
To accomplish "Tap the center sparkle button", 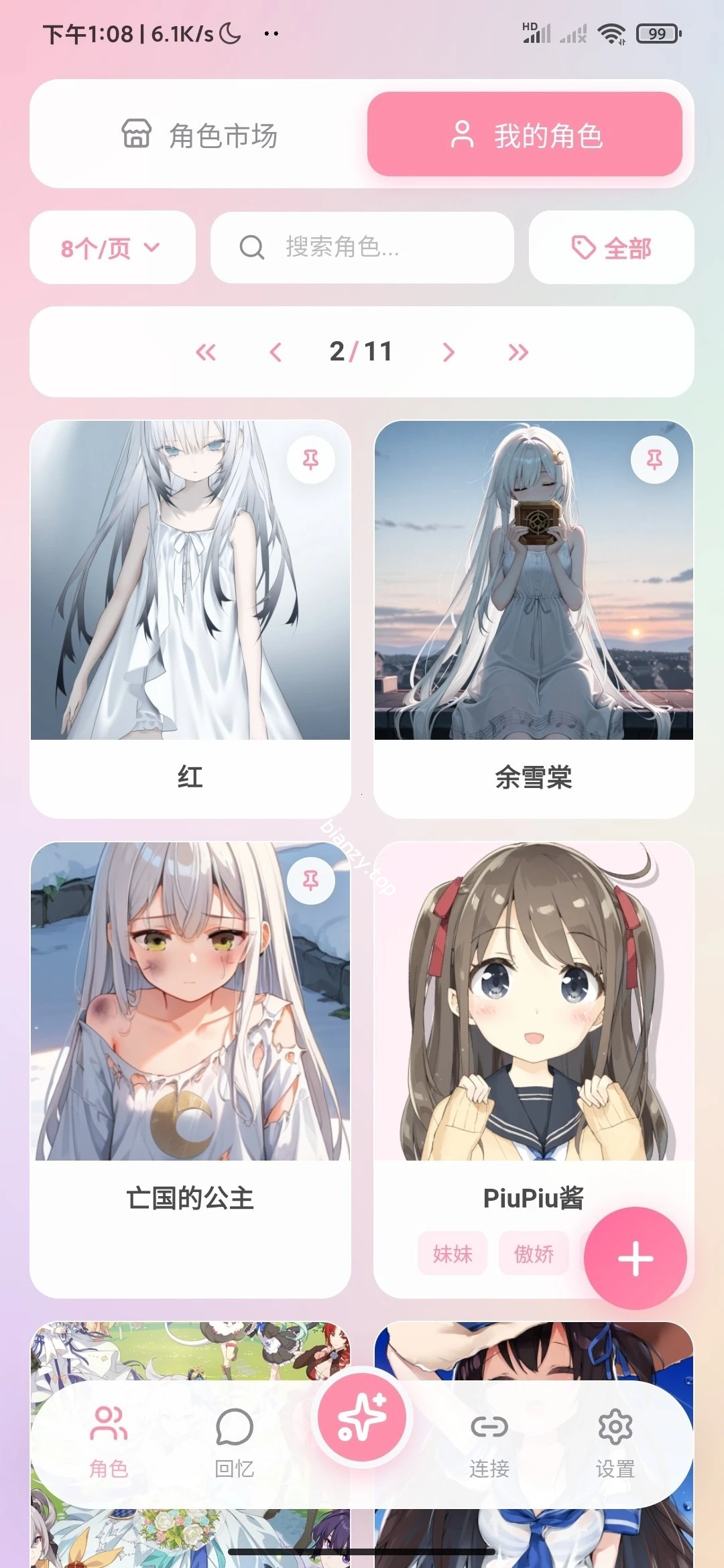I will pos(362,1417).
